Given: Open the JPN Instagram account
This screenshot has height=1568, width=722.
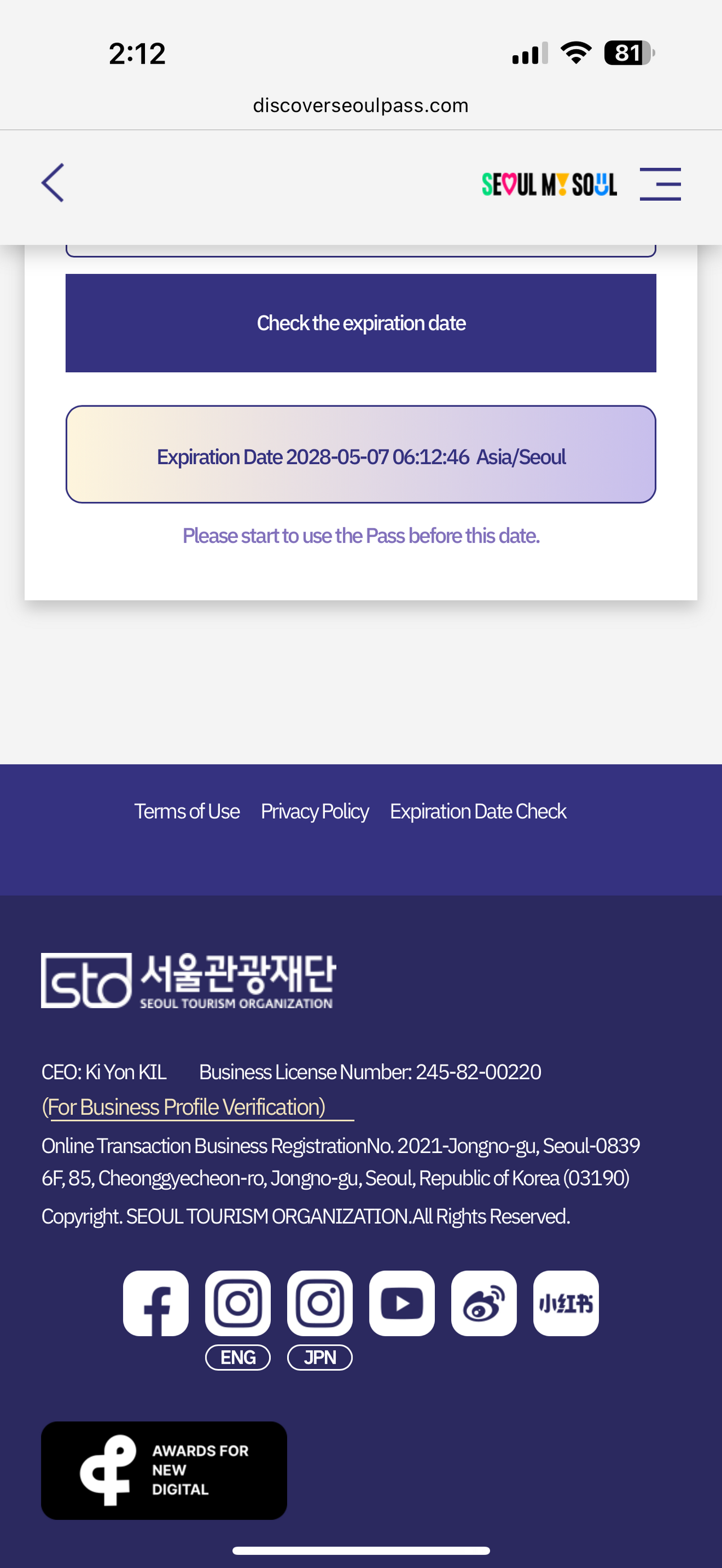Looking at the screenshot, I should (320, 1303).
